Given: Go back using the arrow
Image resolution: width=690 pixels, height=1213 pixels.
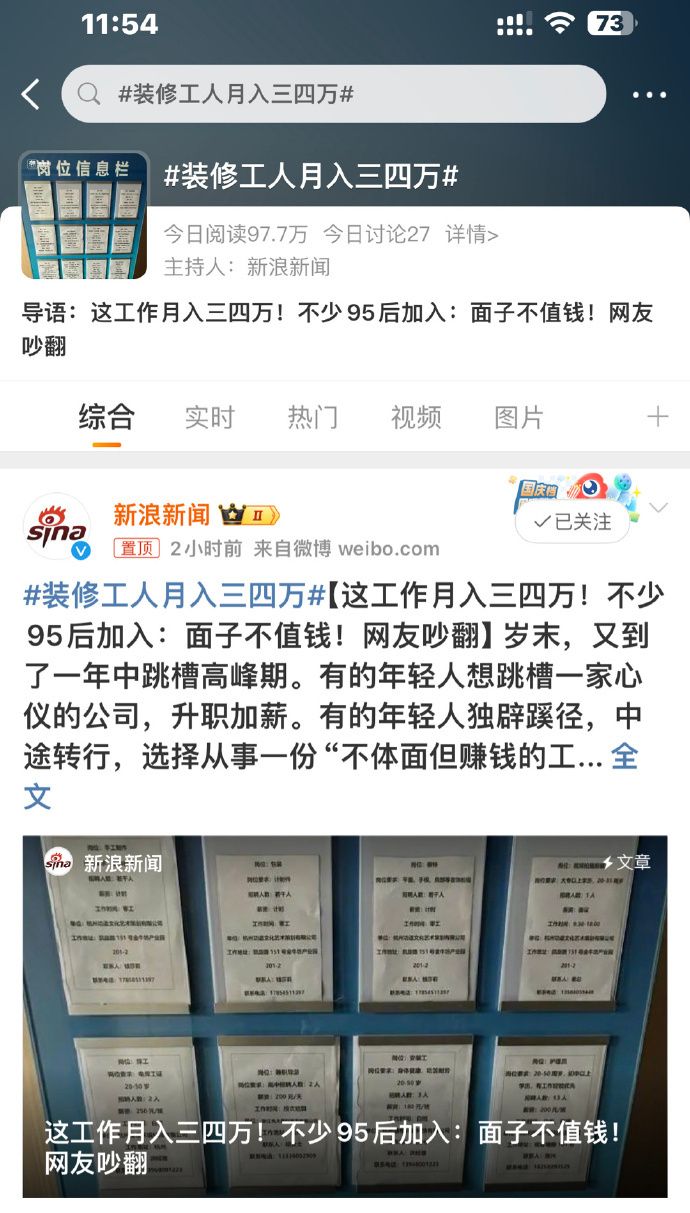Looking at the screenshot, I should point(31,95).
